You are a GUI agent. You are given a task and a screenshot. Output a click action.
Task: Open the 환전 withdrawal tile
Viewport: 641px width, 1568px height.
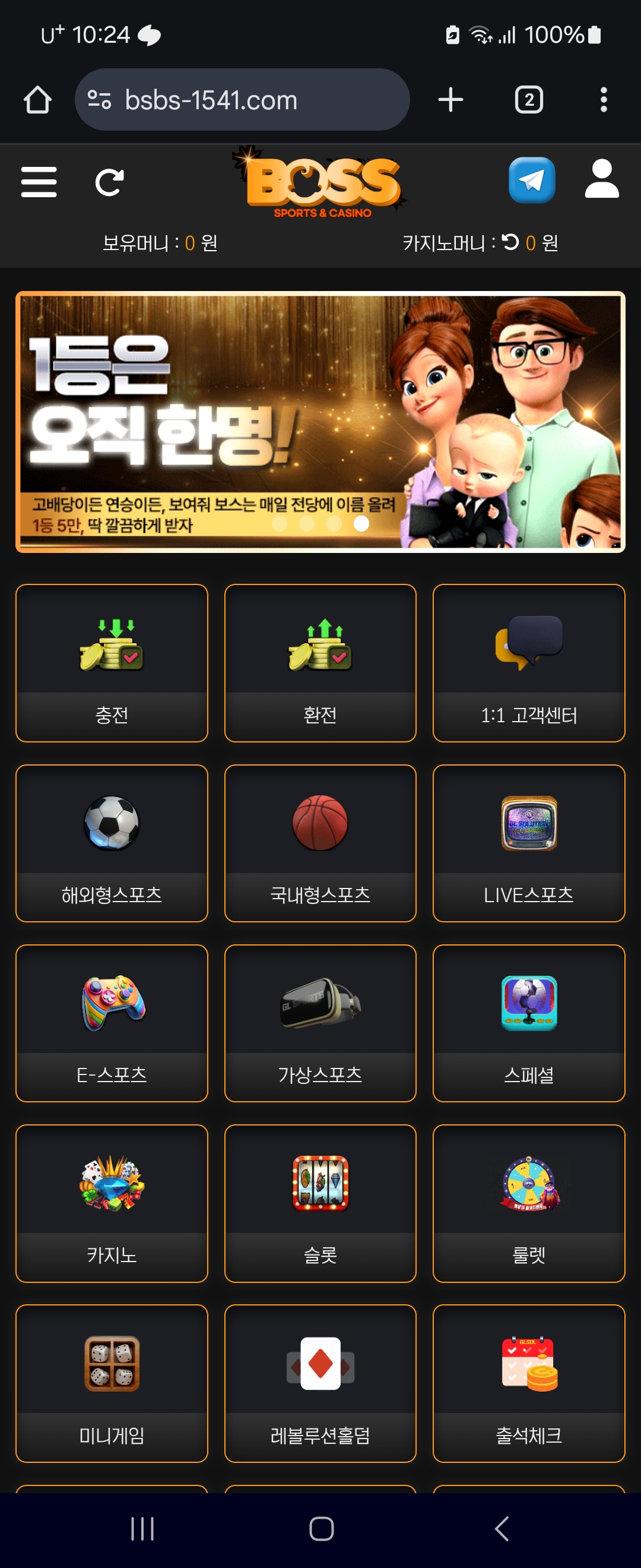320,663
